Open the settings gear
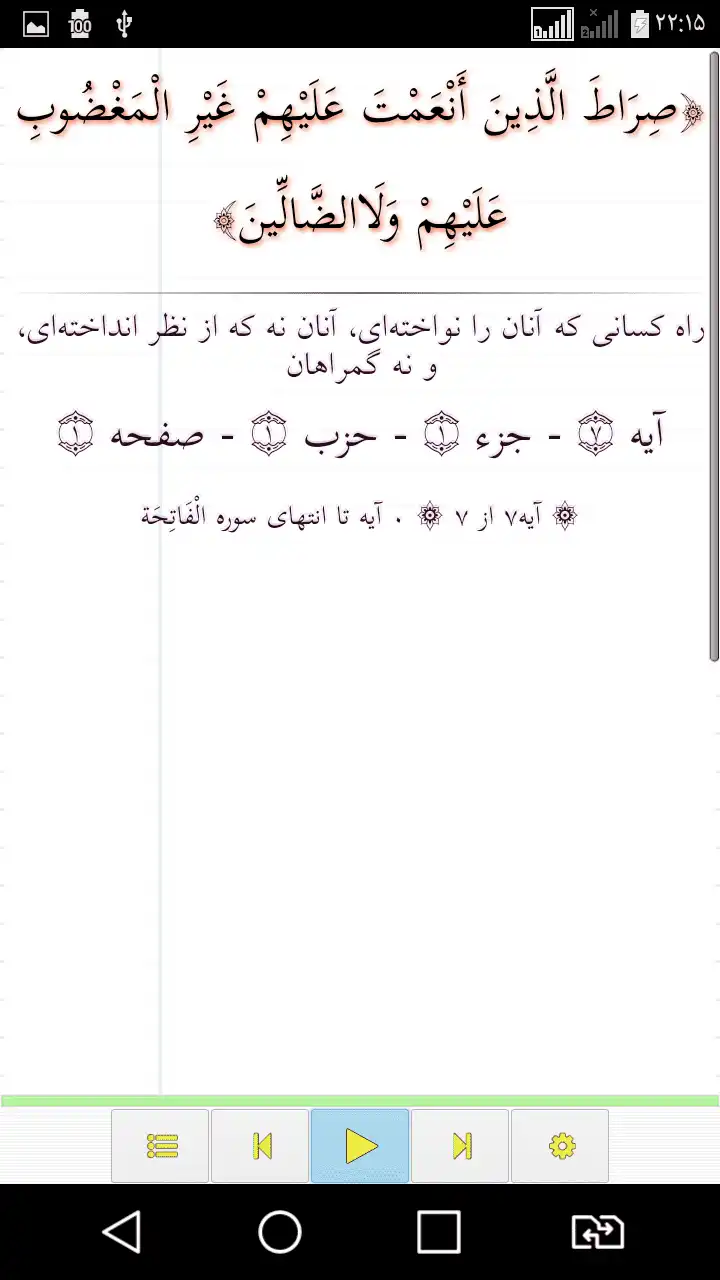 [x=560, y=1146]
